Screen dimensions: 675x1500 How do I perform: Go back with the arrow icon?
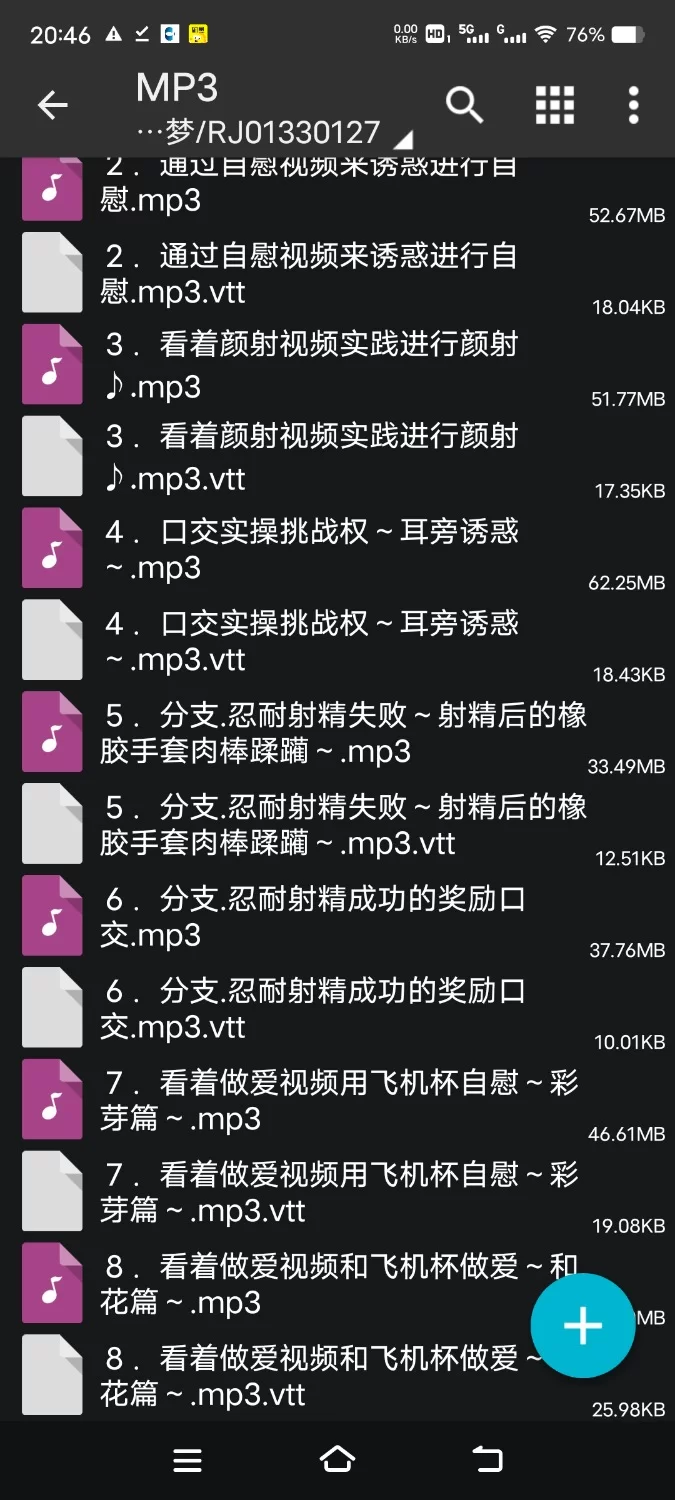pyautogui.click(x=52, y=105)
